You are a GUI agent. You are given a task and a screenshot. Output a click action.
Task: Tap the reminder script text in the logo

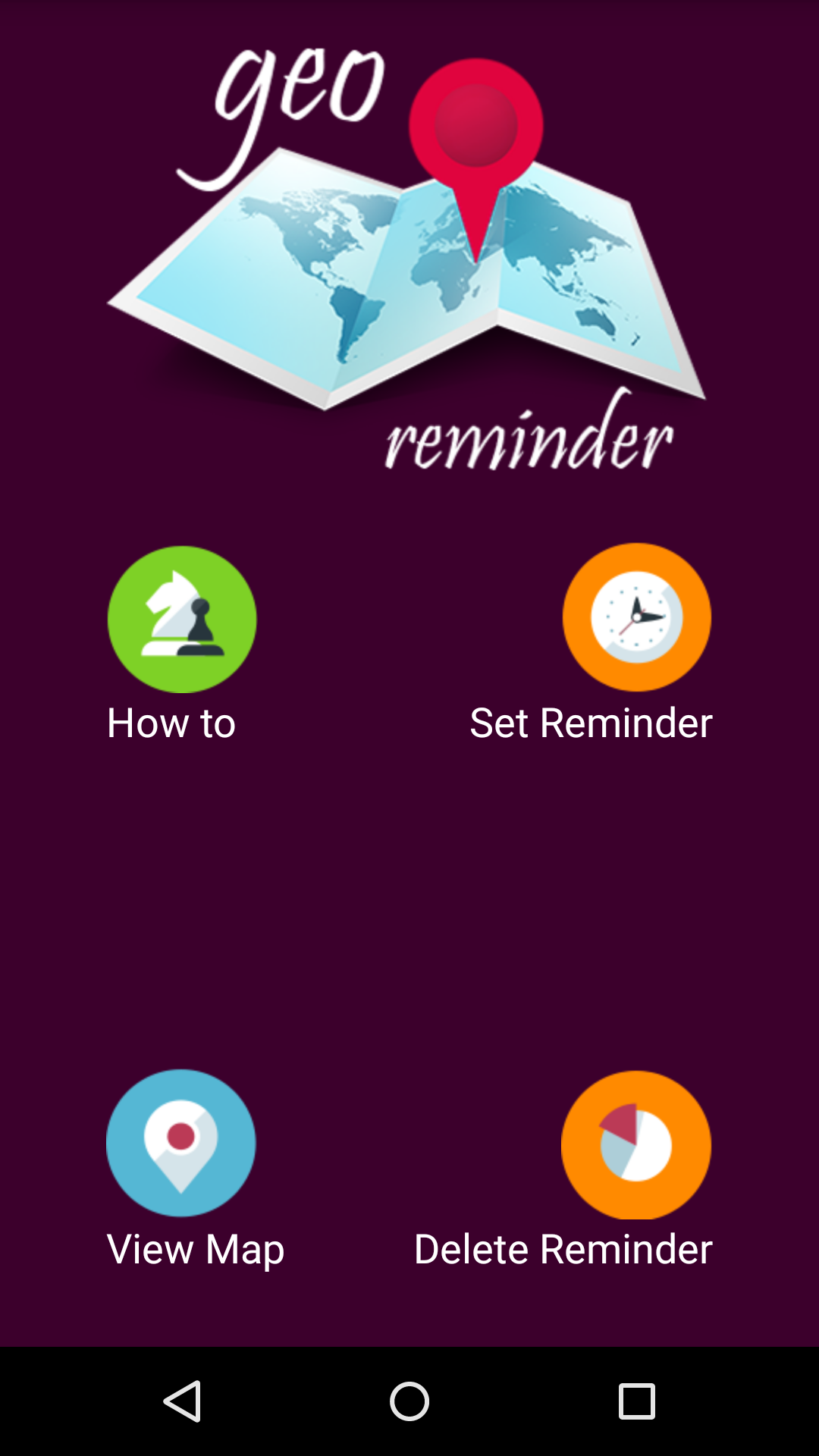tap(527, 440)
